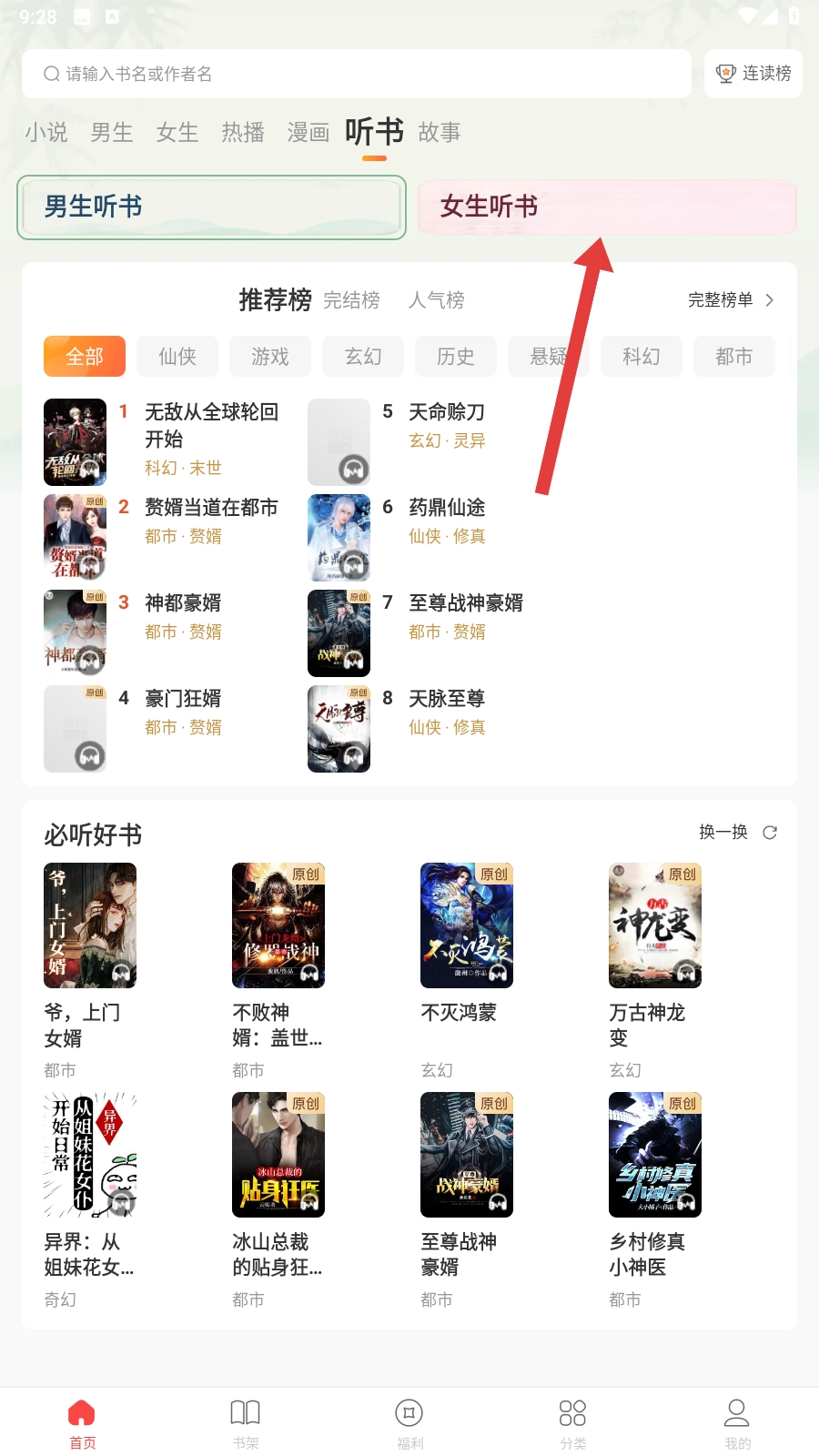
Task: Select the 男生听书 section
Action: (211, 207)
